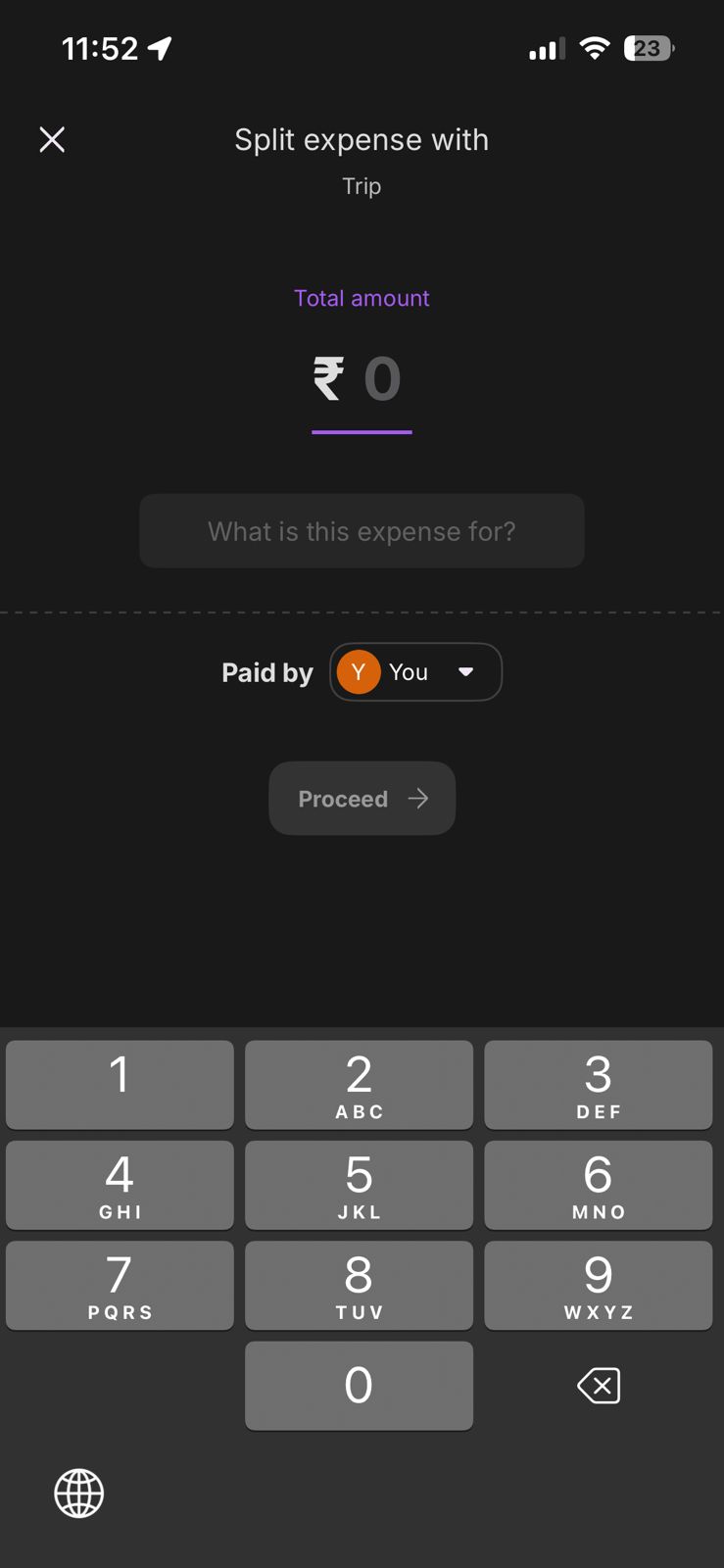Enter what the expense is for
The image size is (724, 1568).
(362, 531)
